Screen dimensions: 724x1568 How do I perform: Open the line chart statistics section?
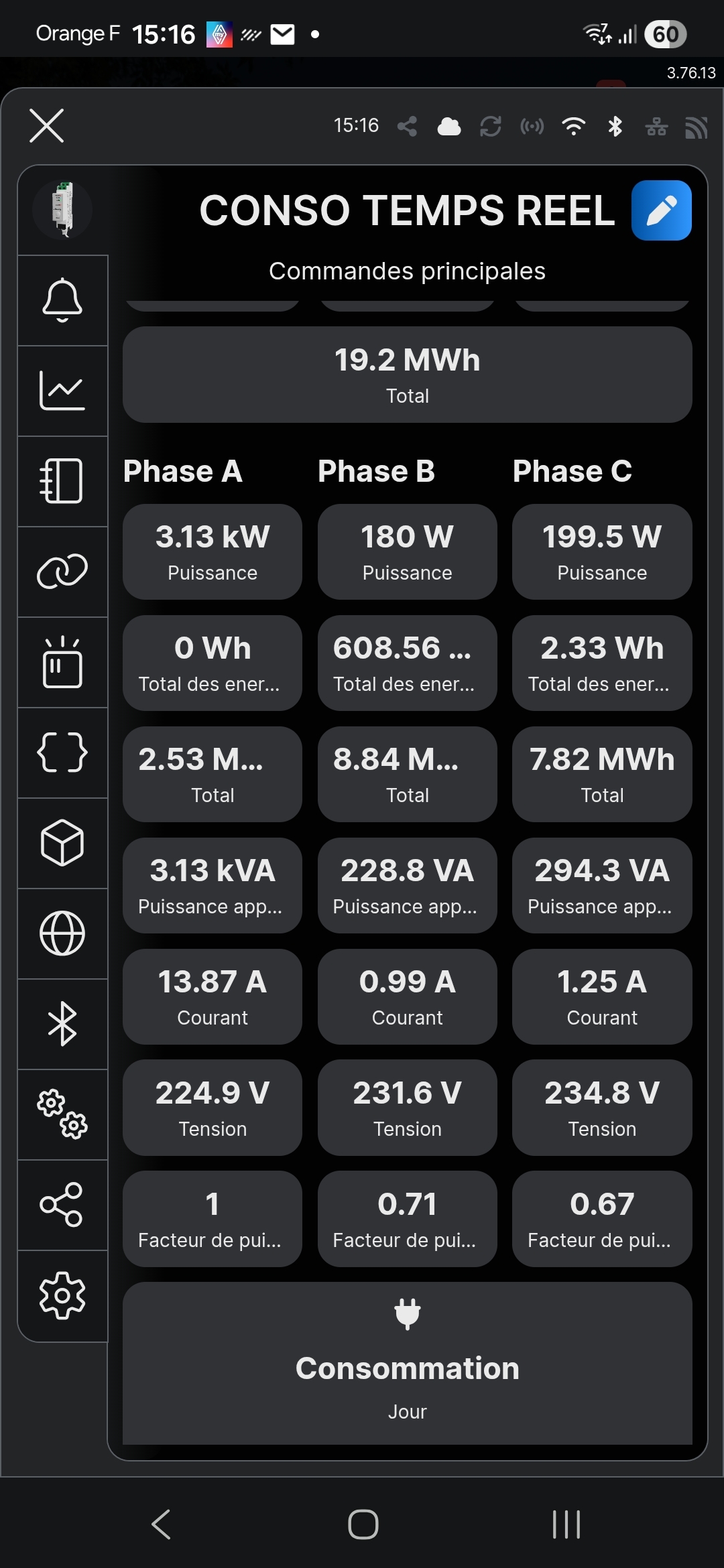tap(62, 391)
